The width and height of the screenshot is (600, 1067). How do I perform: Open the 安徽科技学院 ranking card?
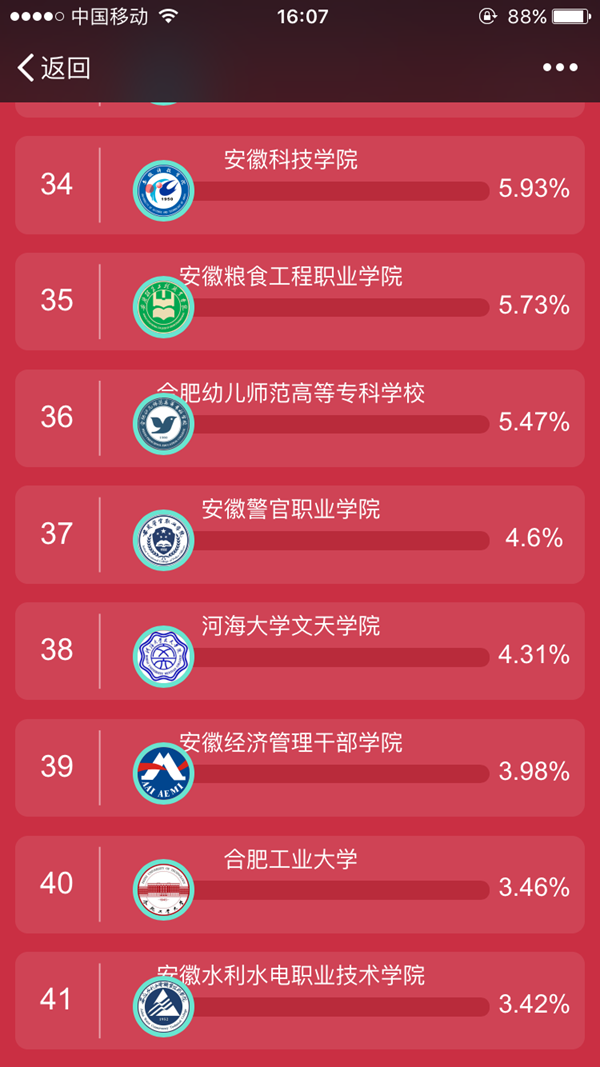point(300,185)
